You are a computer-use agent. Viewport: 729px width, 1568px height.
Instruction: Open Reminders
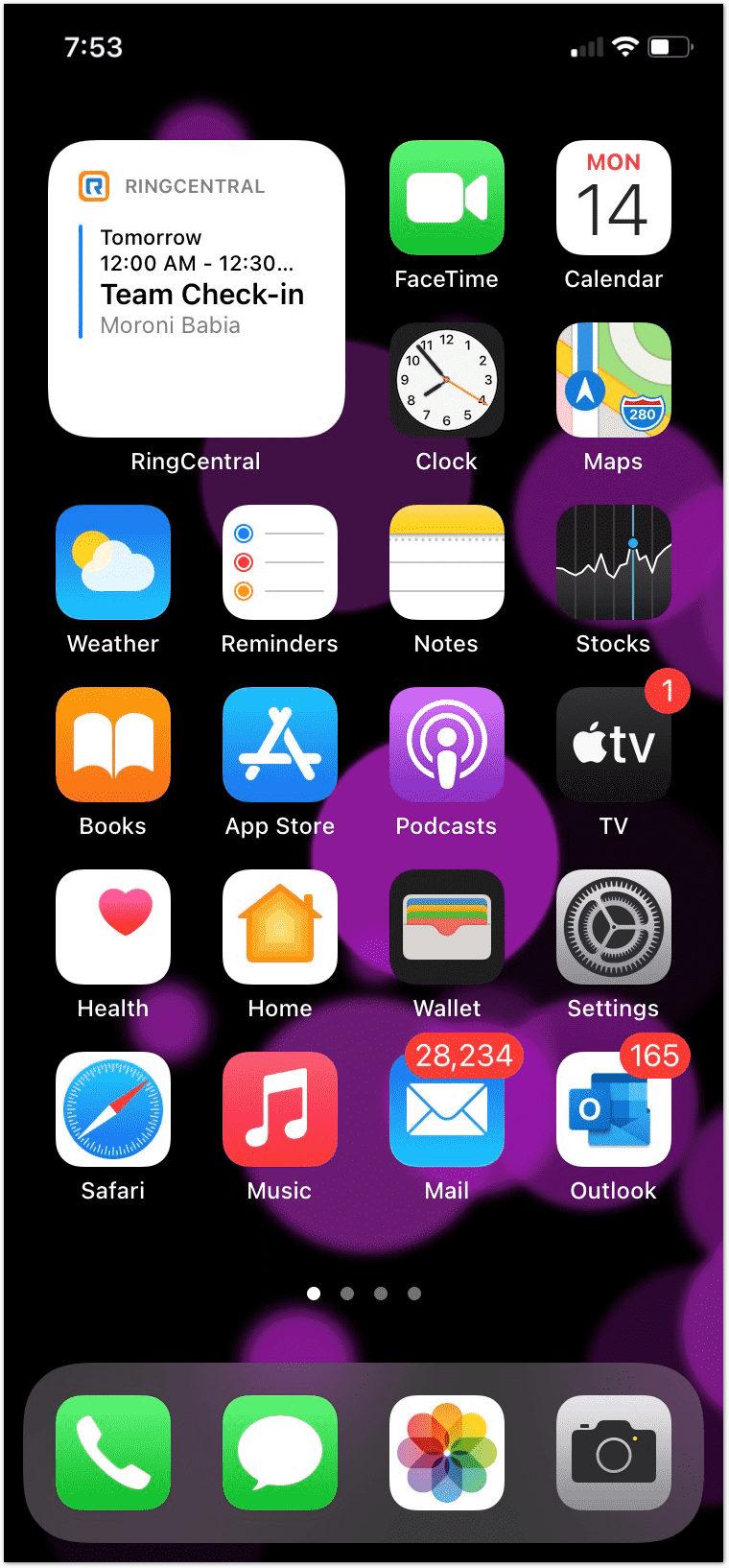279,562
